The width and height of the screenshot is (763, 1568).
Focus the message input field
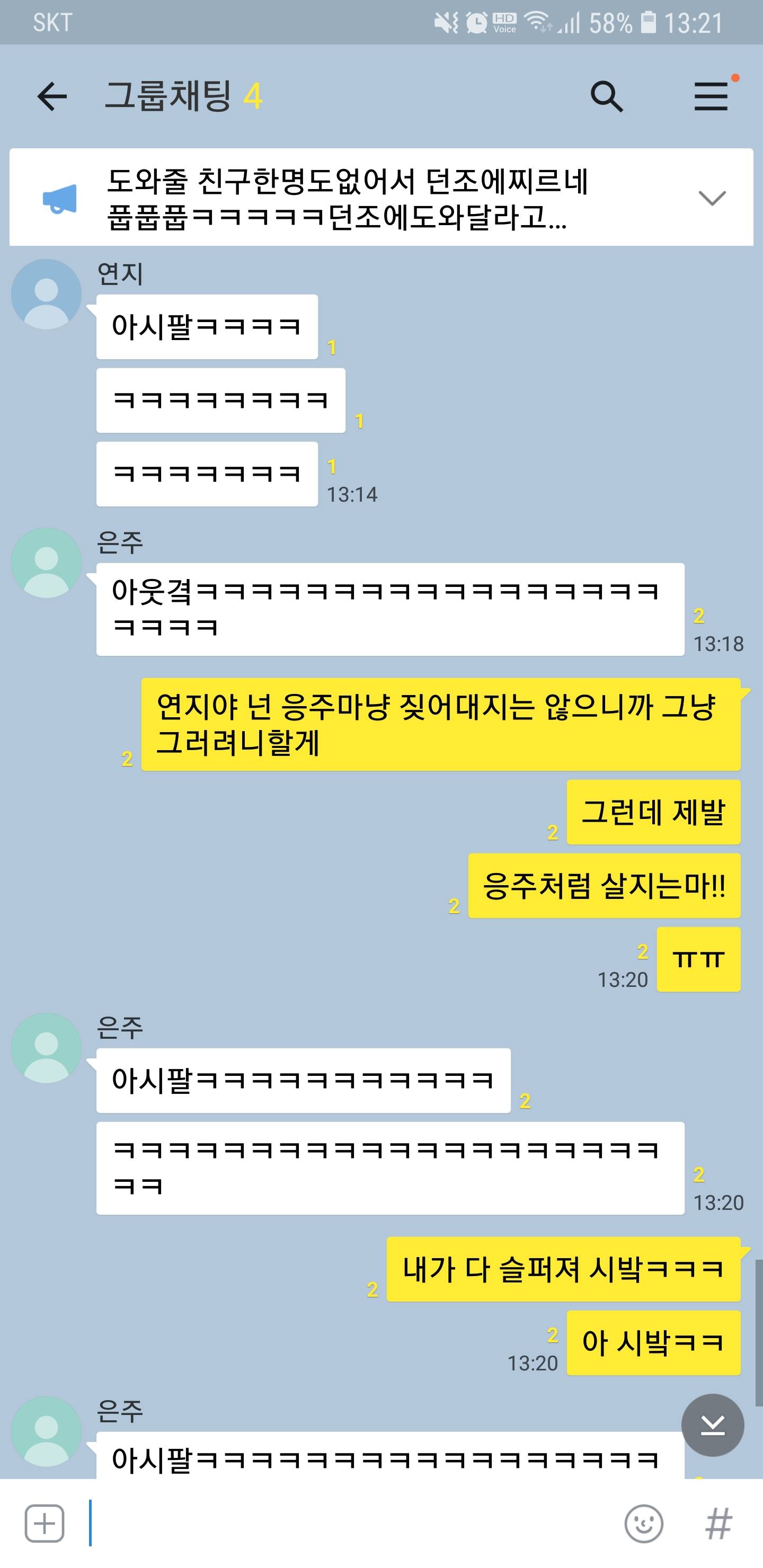(353, 1524)
